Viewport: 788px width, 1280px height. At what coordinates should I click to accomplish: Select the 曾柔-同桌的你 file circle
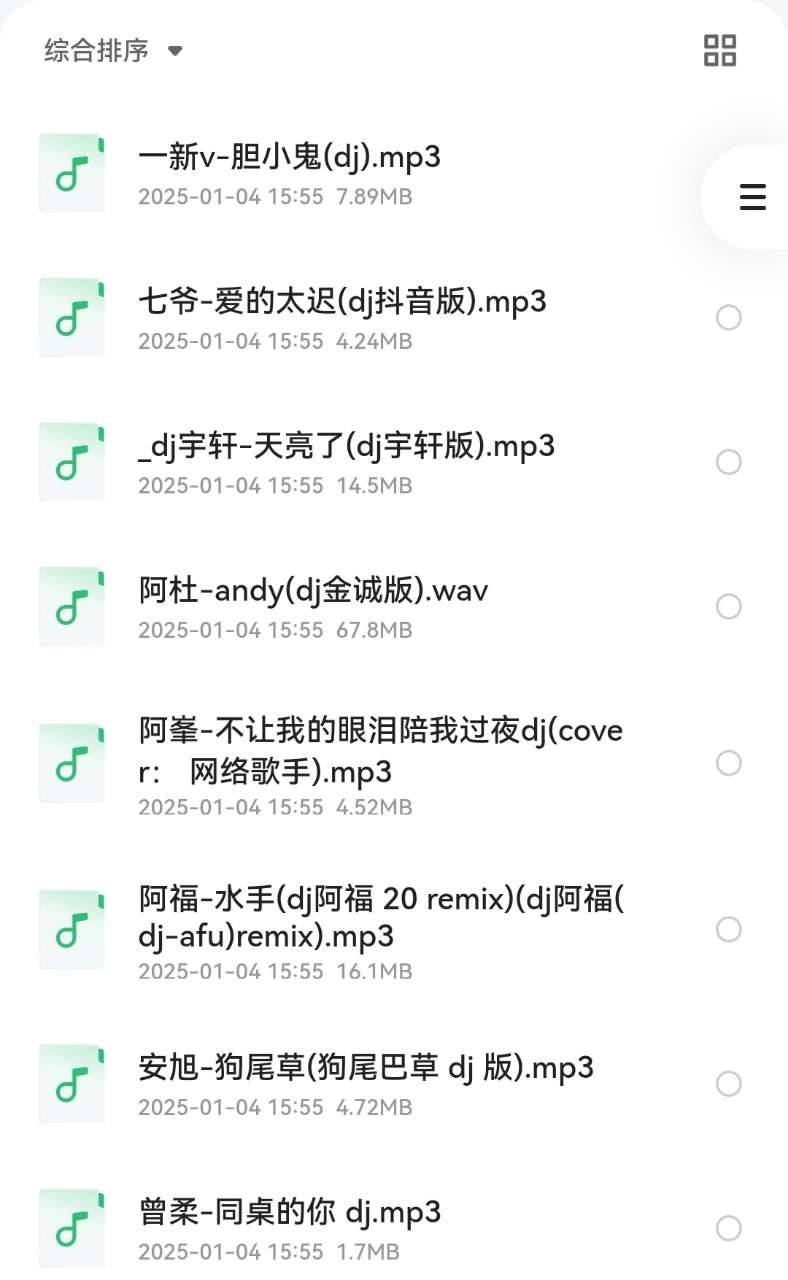click(729, 1228)
